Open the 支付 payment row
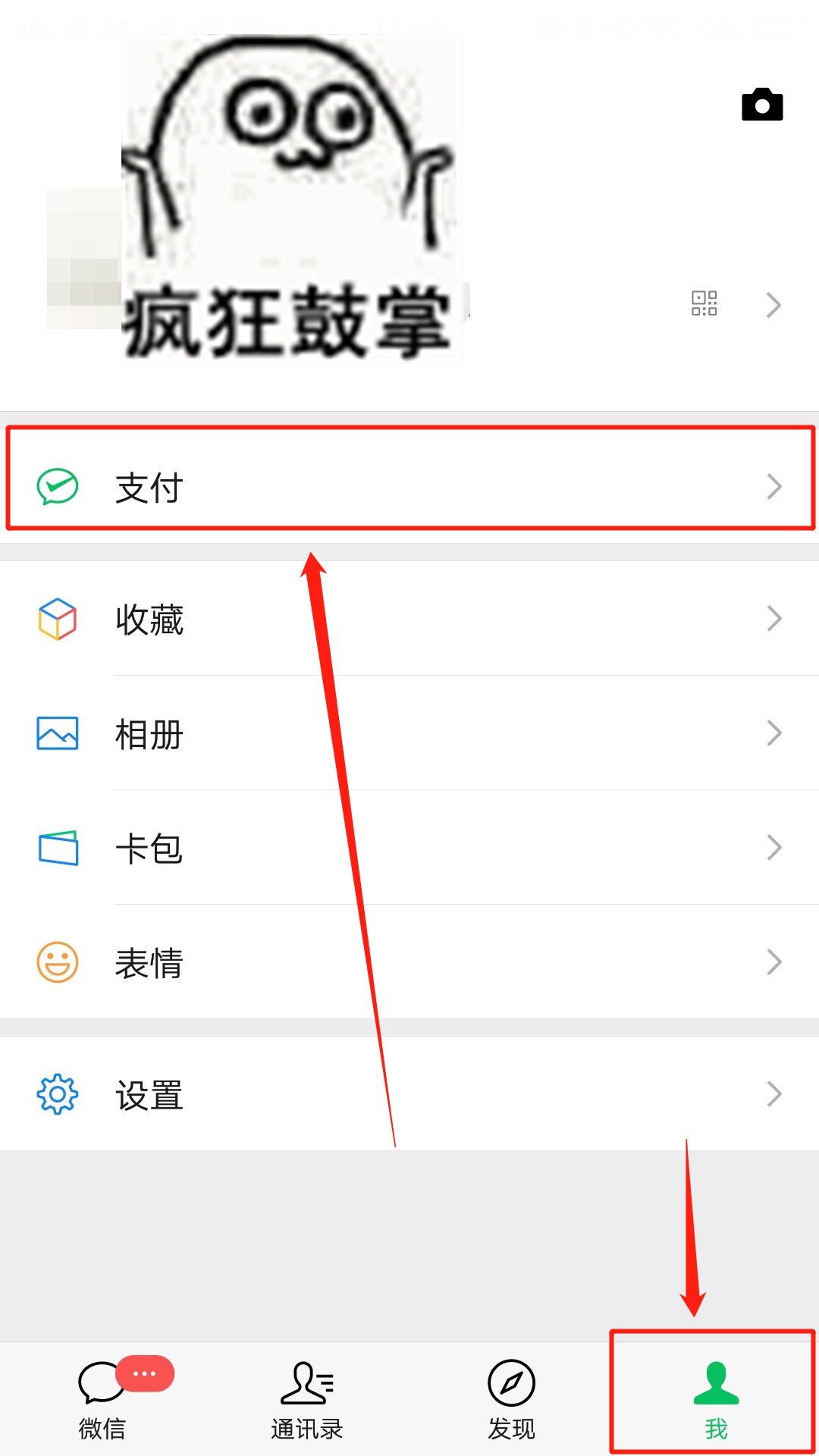819x1456 pixels. (x=409, y=487)
